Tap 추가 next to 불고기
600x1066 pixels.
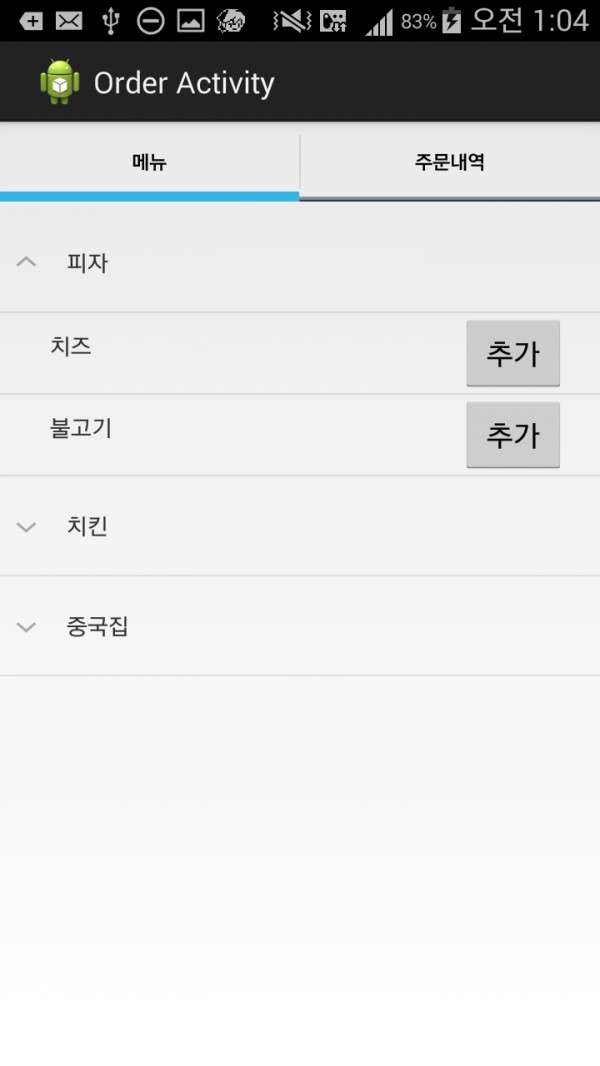coord(513,435)
